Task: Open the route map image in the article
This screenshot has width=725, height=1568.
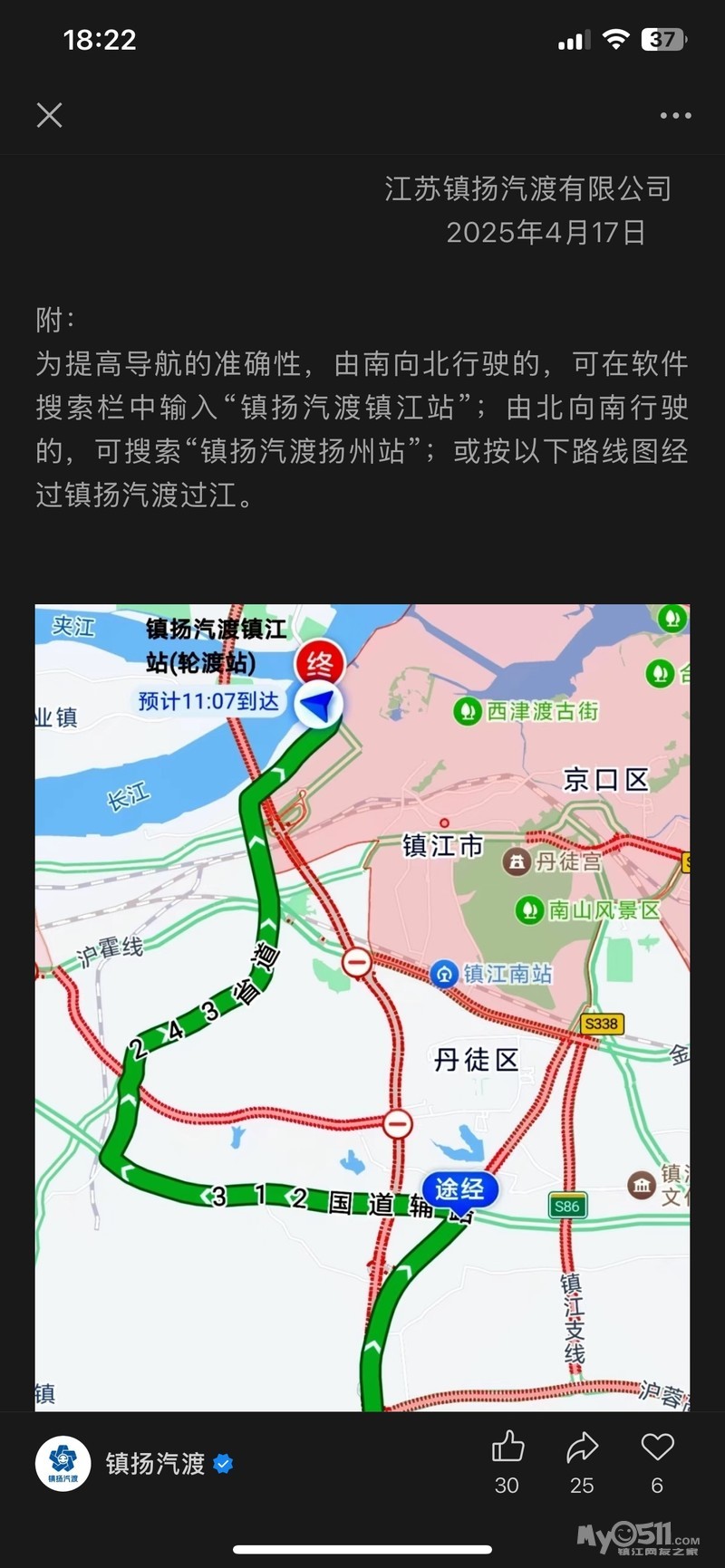Action: click(362, 1005)
